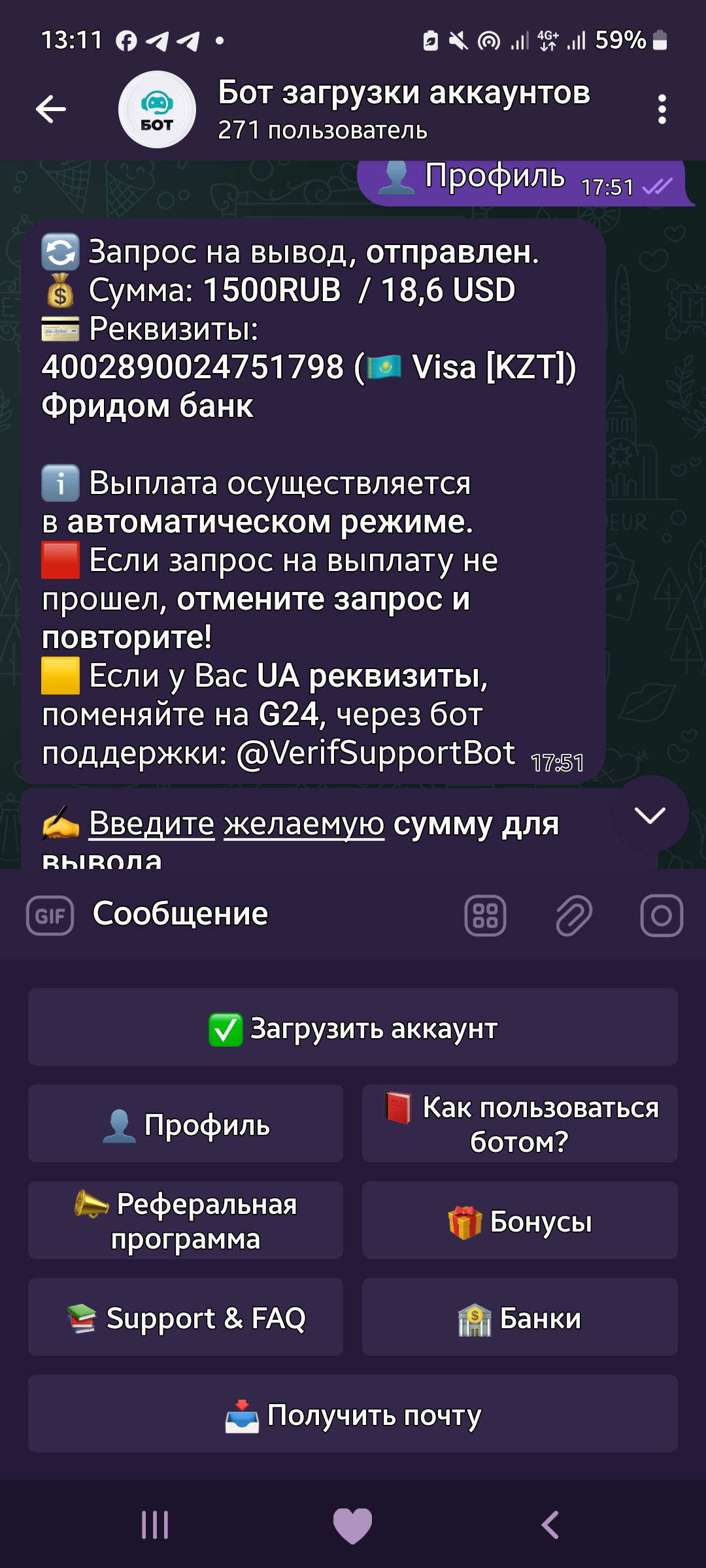Go to home screen via heart button
Viewport: 706px width, 1568px height.
coord(352,1525)
